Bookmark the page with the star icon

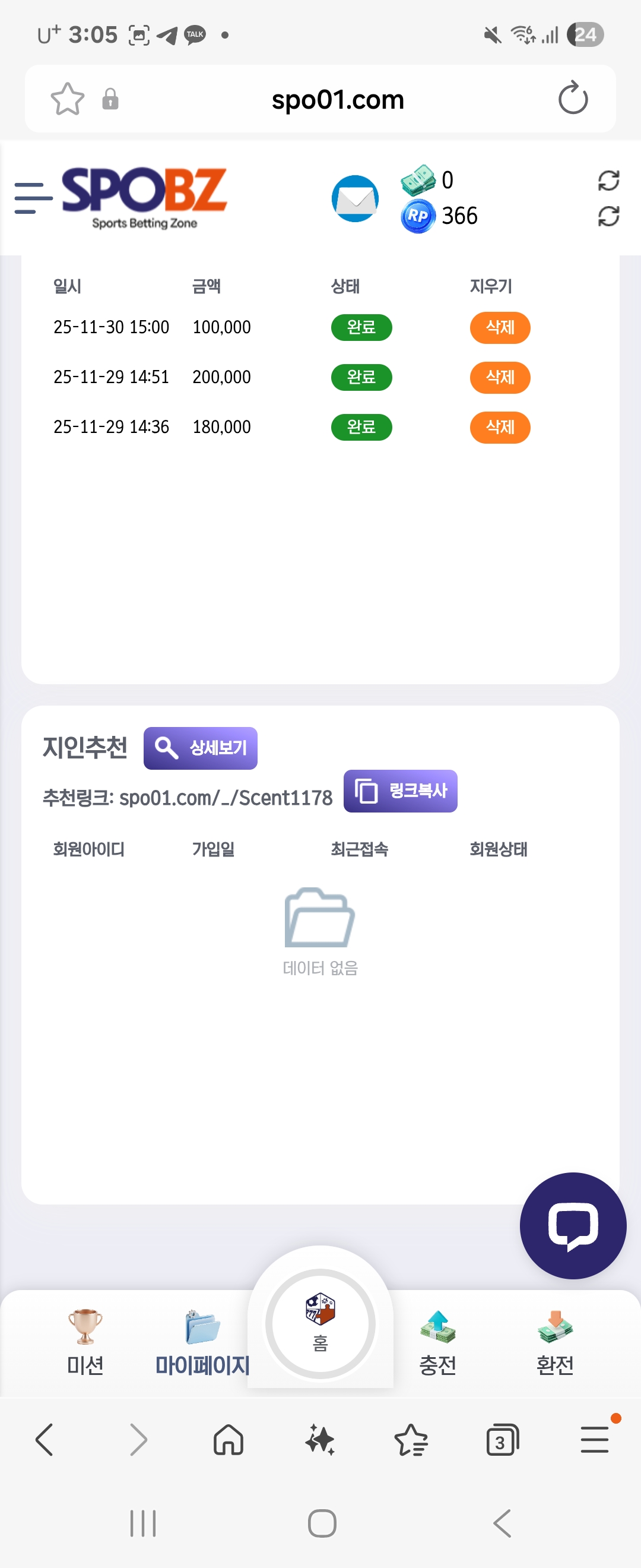[x=67, y=99]
